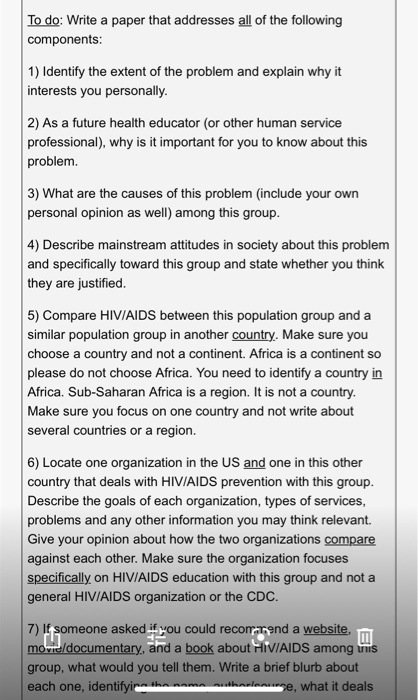The image size is (418, 700).
Task: Share this photo
Action: coord(52,637)
